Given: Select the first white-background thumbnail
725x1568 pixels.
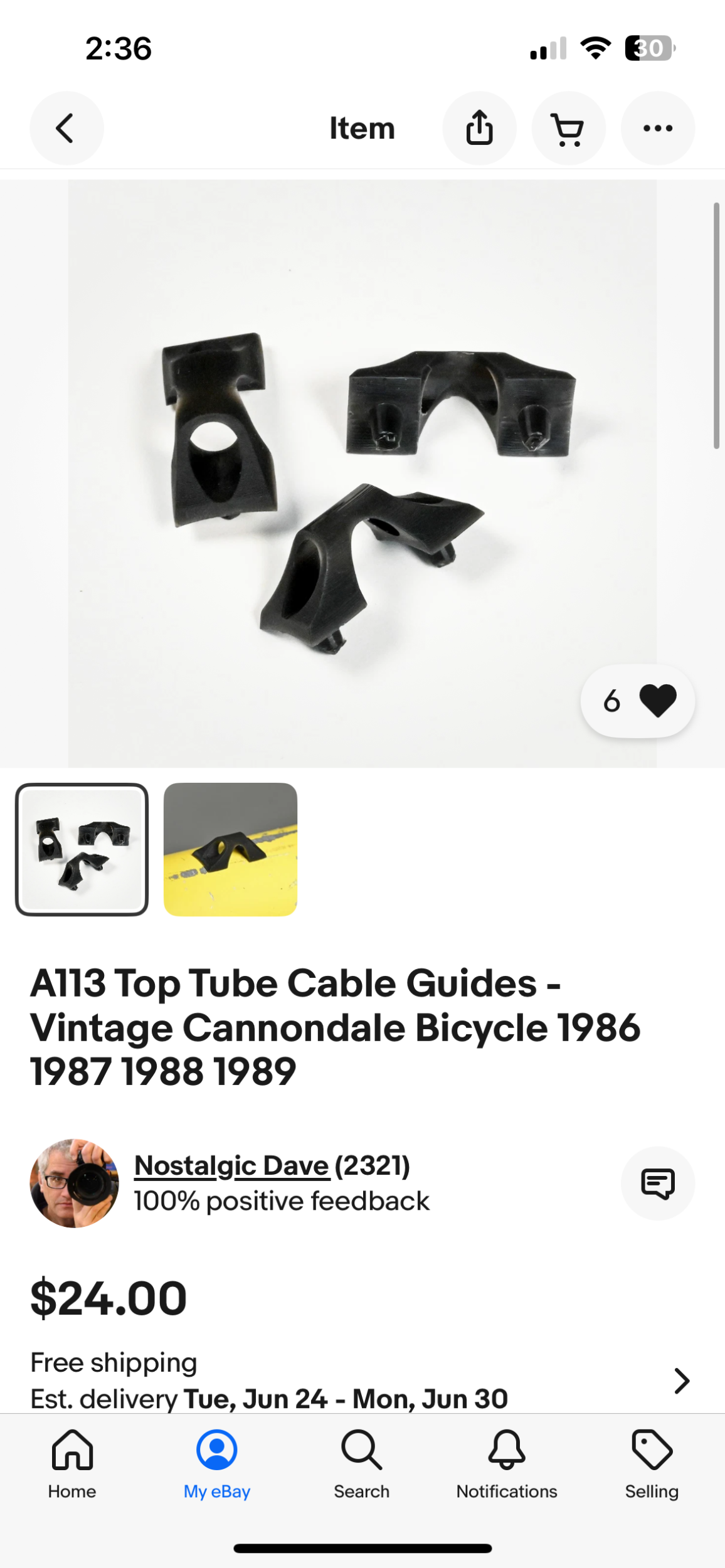Looking at the screenshot, I should click(x=82, y=849).
